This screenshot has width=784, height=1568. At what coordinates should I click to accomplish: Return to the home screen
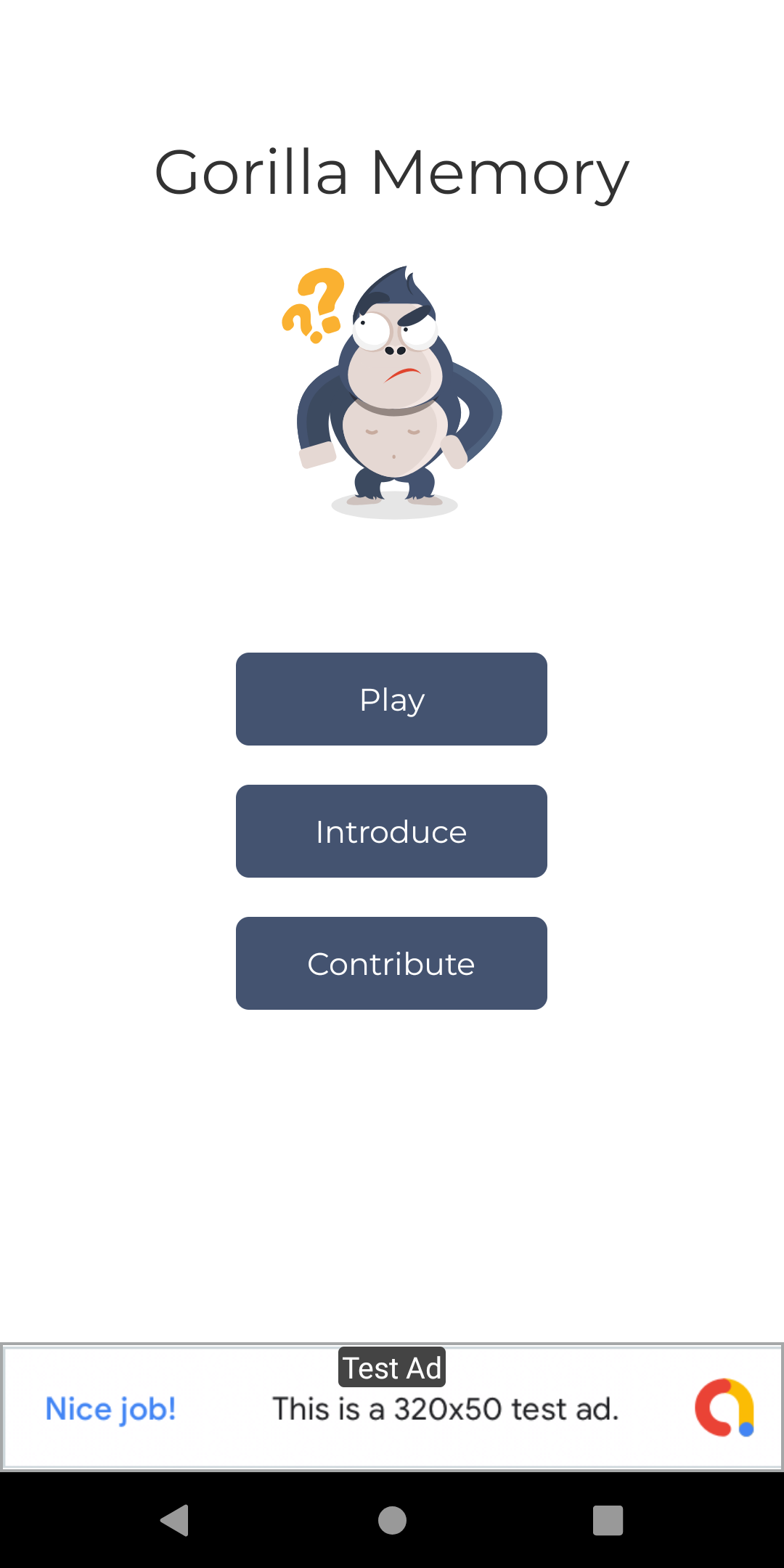(392, 1520)
